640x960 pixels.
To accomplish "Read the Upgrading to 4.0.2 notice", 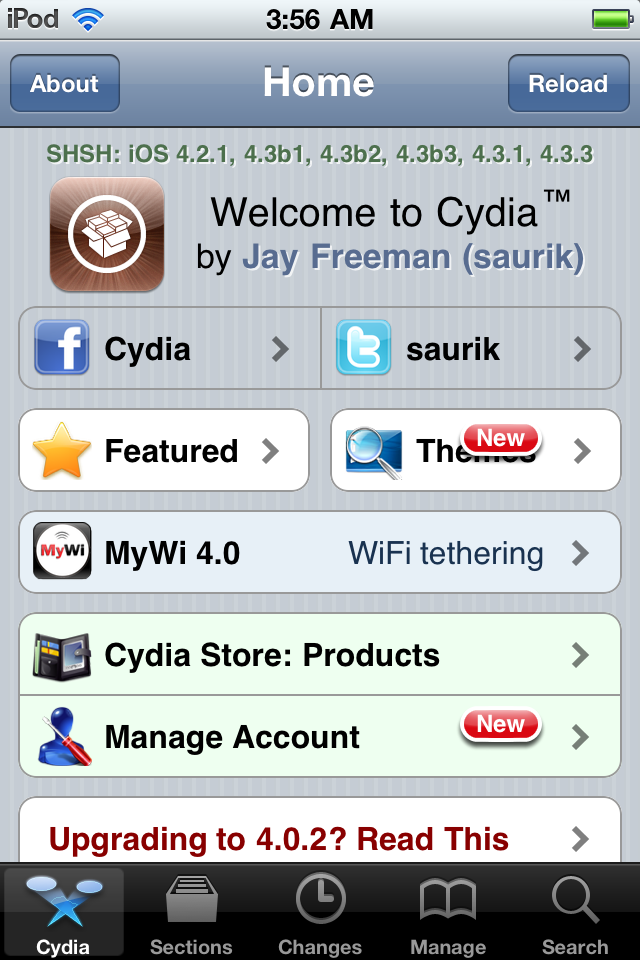I will click(x=320, y=838).
